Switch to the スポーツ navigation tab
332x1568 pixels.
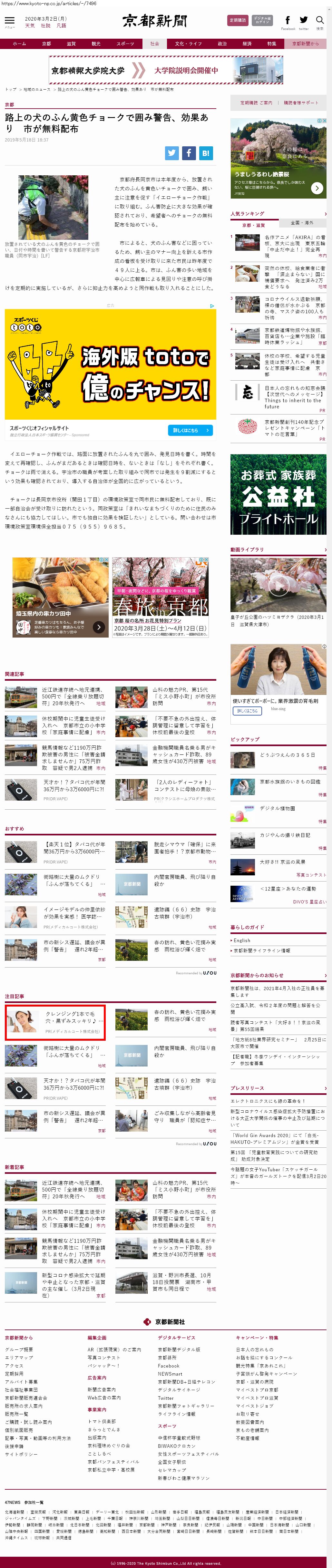125,44
